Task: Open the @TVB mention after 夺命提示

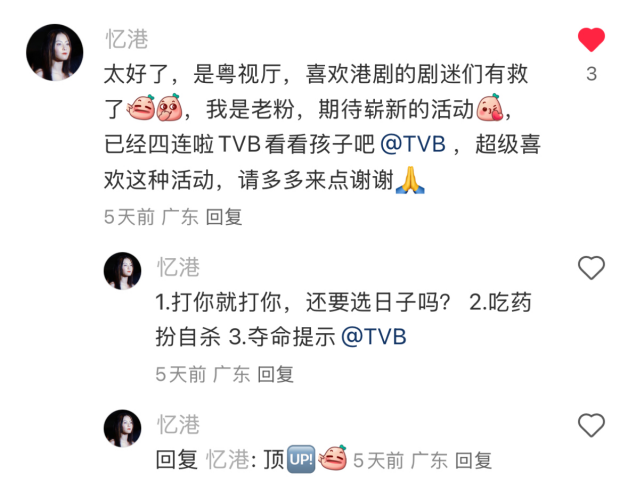Action: point(374,336)
